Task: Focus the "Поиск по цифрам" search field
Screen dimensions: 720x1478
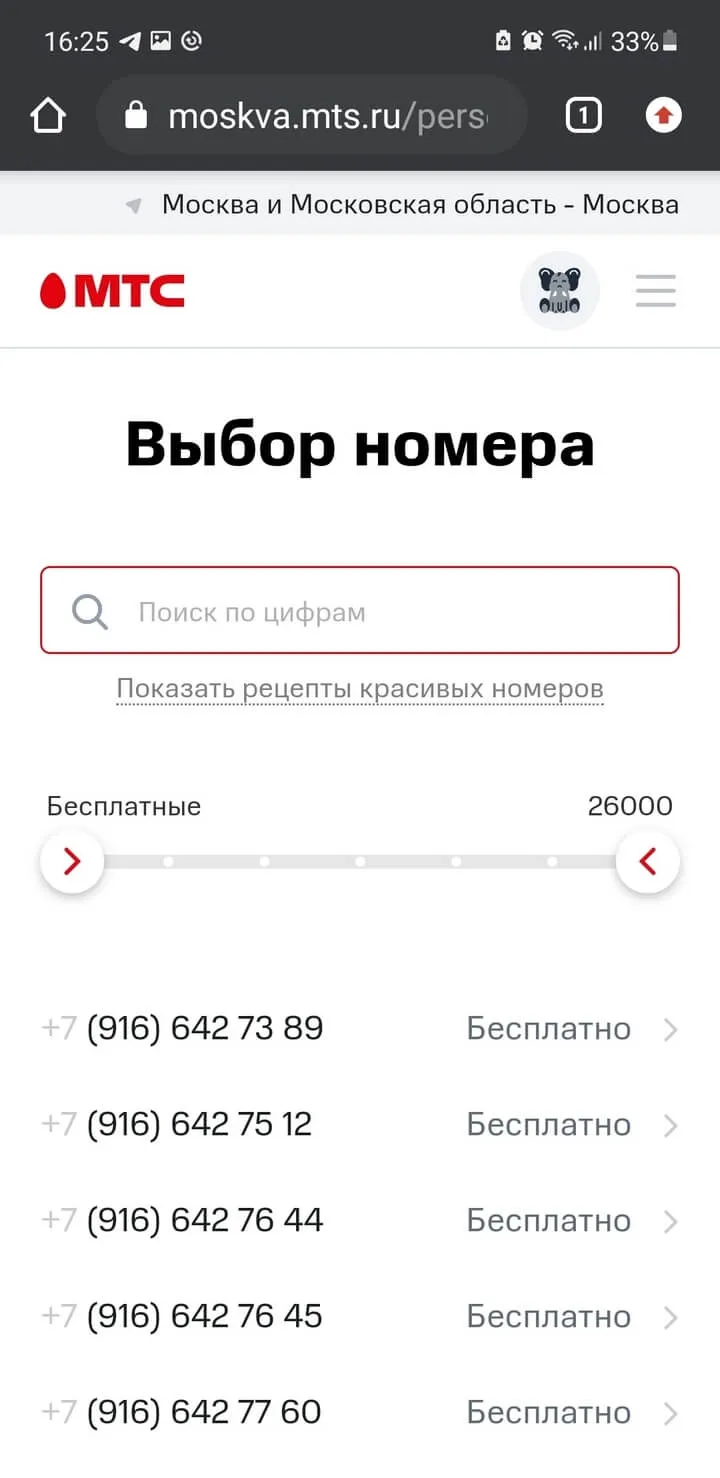Action: tap(360, 611)
